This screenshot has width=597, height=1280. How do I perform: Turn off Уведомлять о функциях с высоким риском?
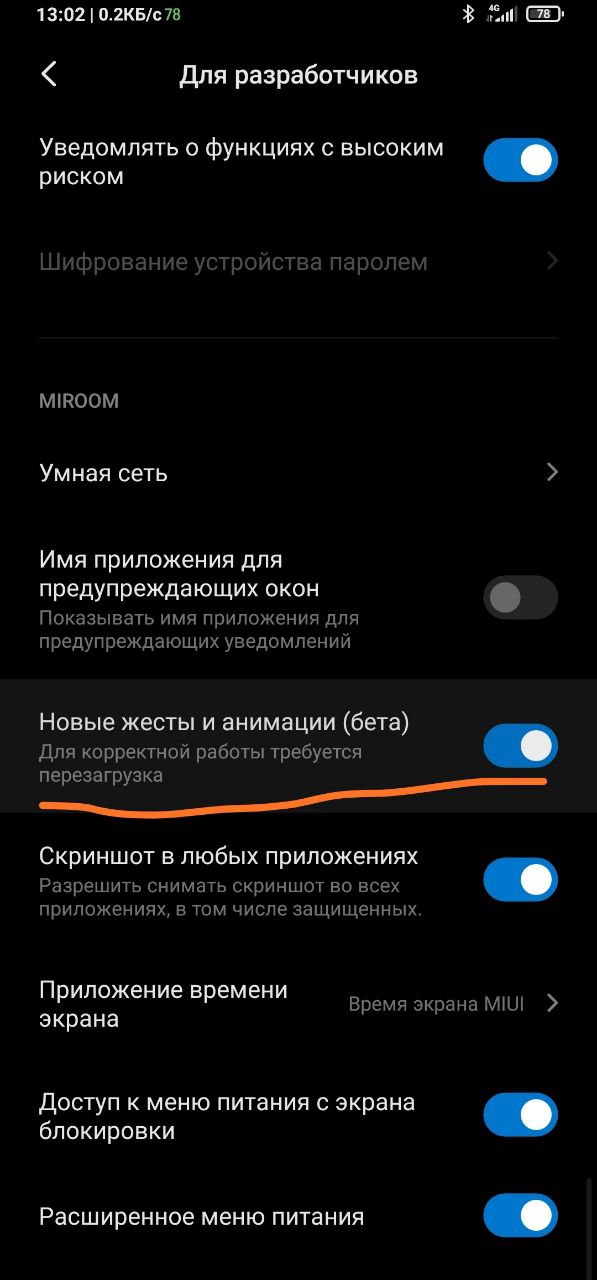(x=520, y=160)
